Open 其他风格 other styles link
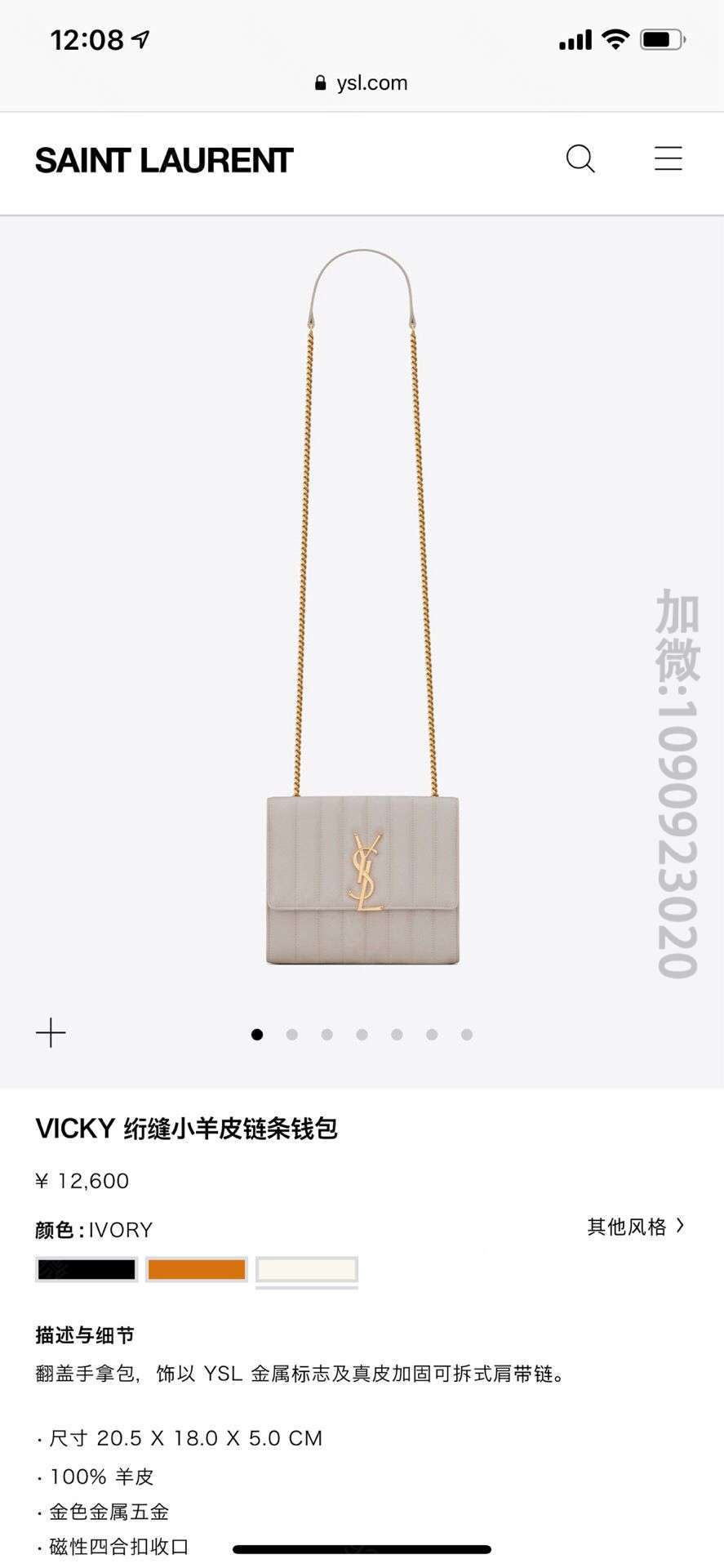724x1568 pixels. (x=636, y=1227)
